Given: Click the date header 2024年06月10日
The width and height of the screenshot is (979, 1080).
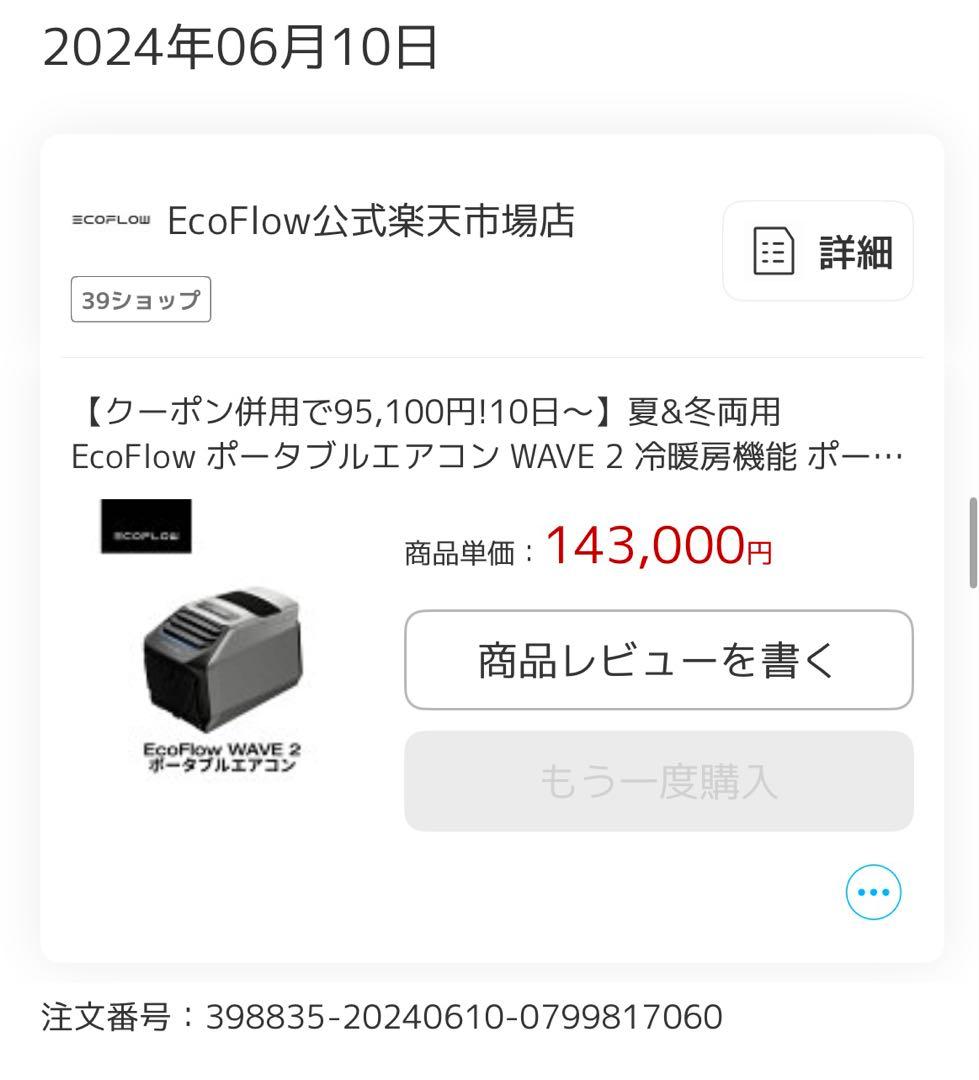Looking at the screenshot, I should (x=244, y=45).
